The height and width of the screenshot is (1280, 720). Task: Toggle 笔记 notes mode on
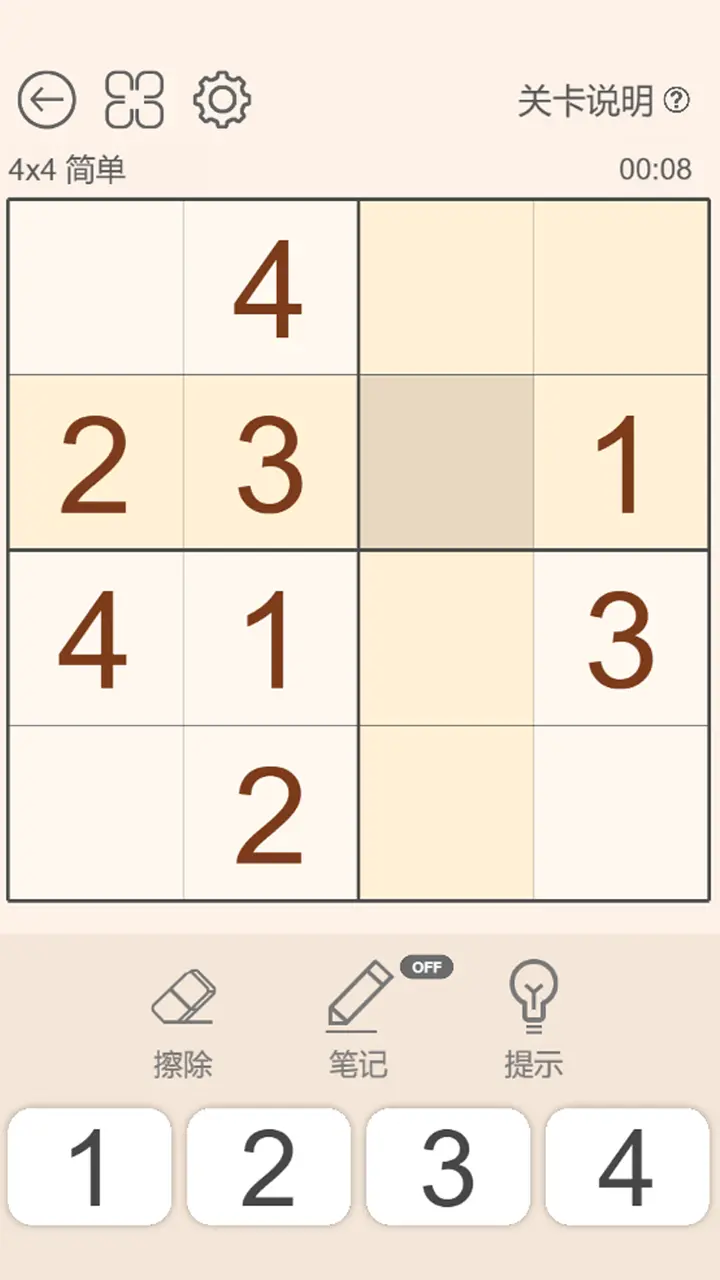359,1022
